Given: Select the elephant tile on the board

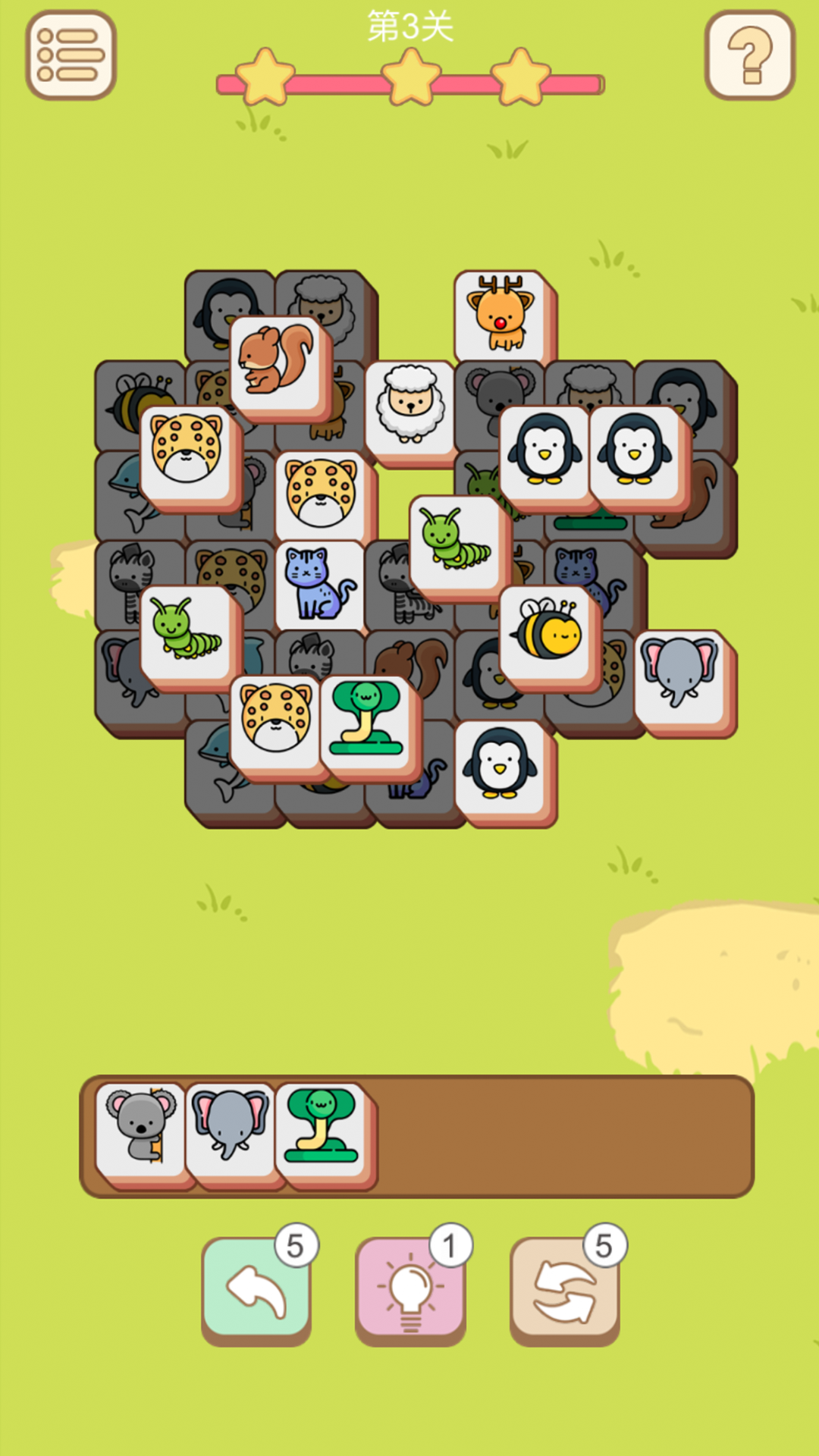Looking at the screenshot, I should pyautogui.click(x=679, y=673).
